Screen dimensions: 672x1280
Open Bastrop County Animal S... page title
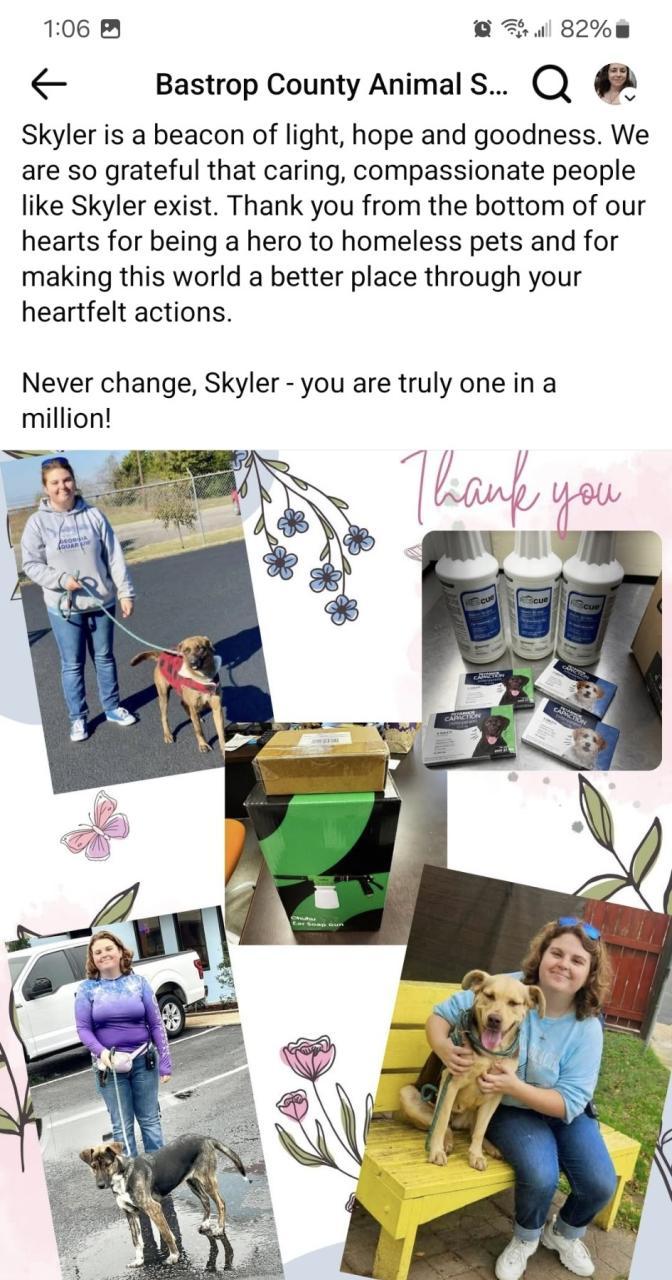tap(331, 85)
